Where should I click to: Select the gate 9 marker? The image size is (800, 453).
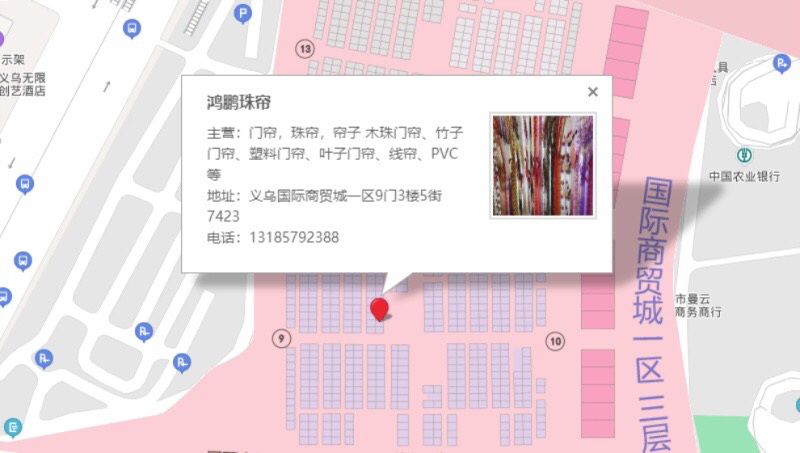[x=281, y=338]
